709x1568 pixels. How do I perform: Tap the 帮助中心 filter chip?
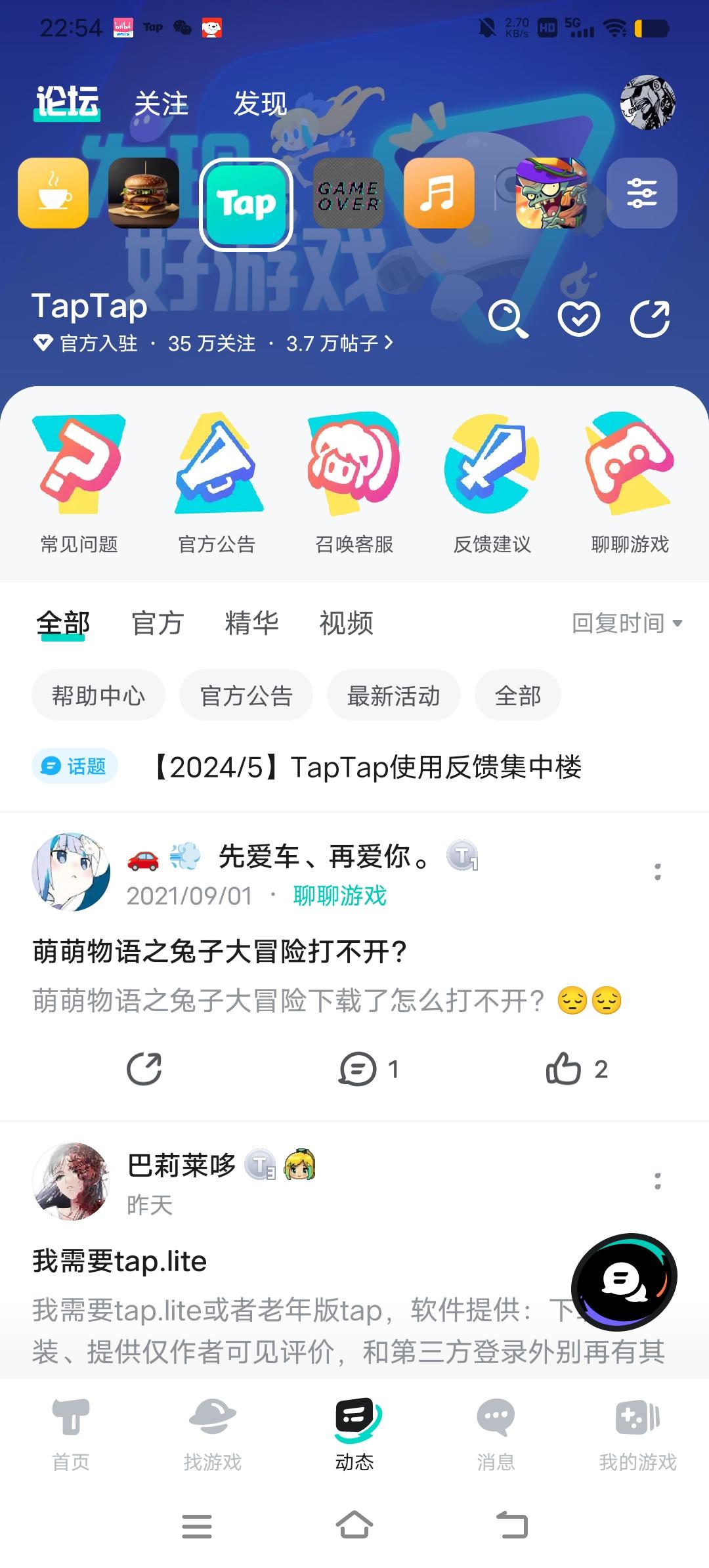pyautogui.click(x=98, y=695)
